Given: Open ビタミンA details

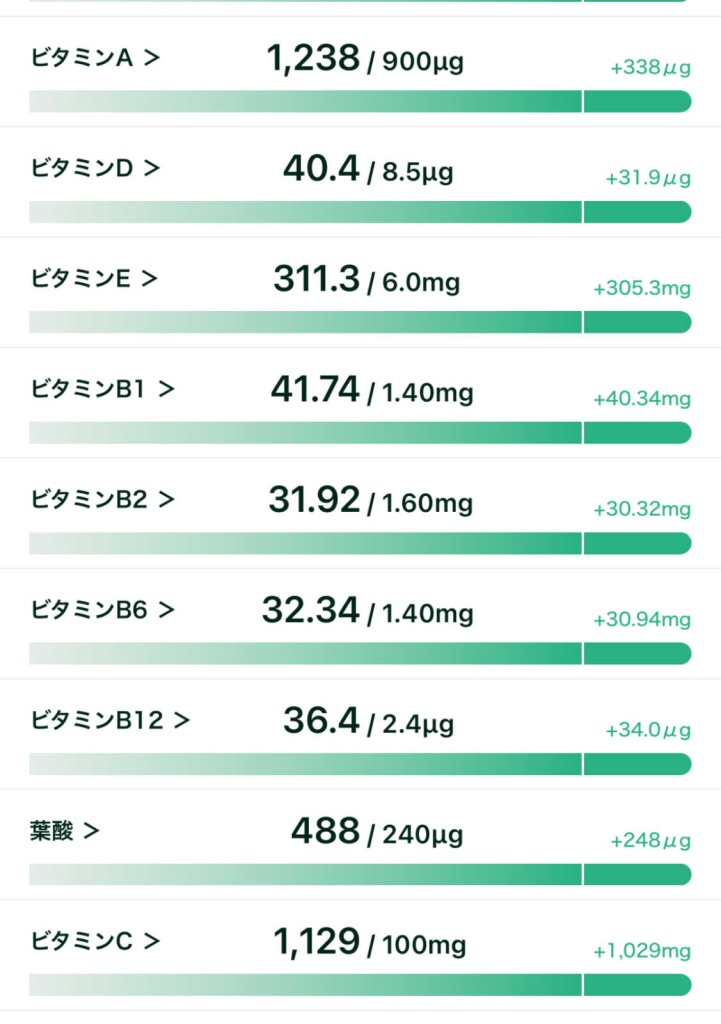Looking at the screenshot, I should click(95, 58).
